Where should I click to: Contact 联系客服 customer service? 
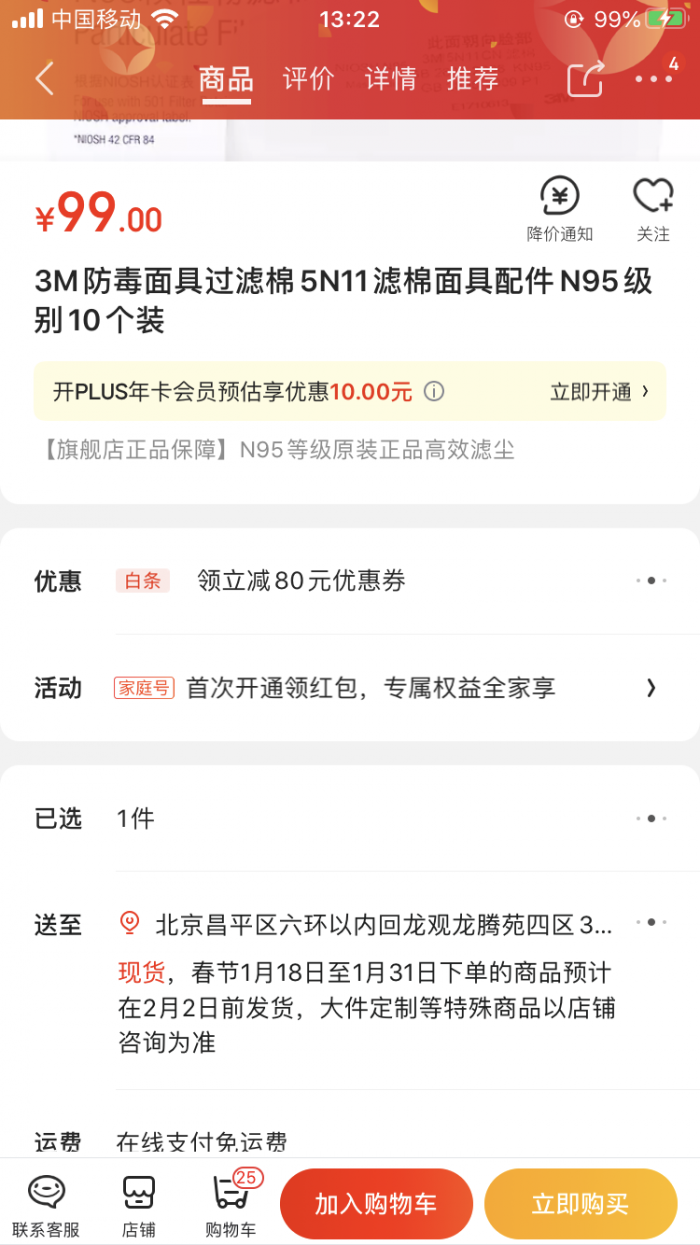[x=46, y=1205]
